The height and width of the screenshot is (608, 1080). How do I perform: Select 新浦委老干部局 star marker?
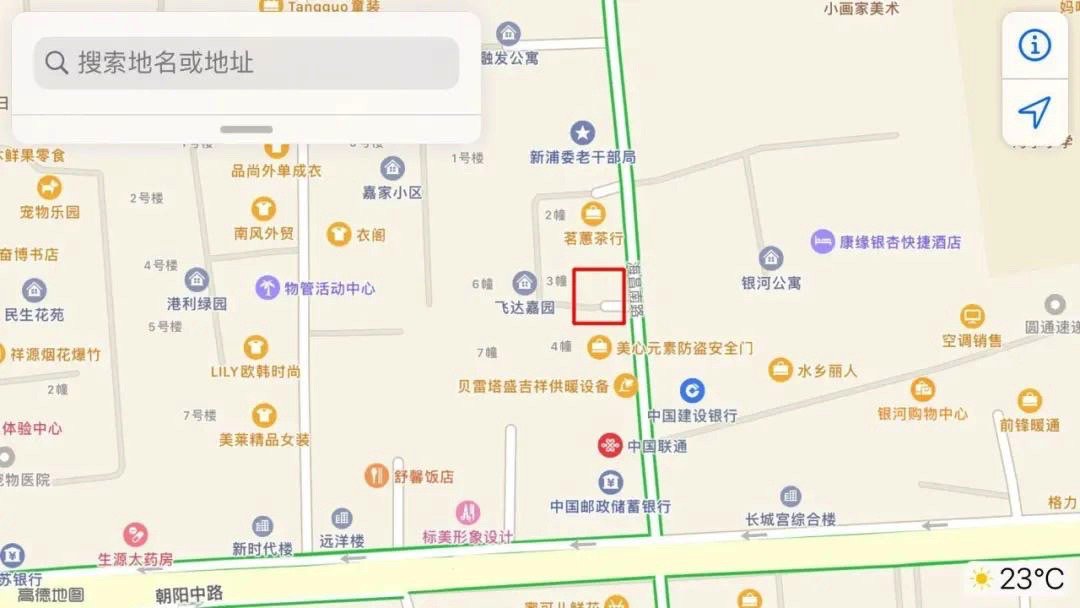582,133
